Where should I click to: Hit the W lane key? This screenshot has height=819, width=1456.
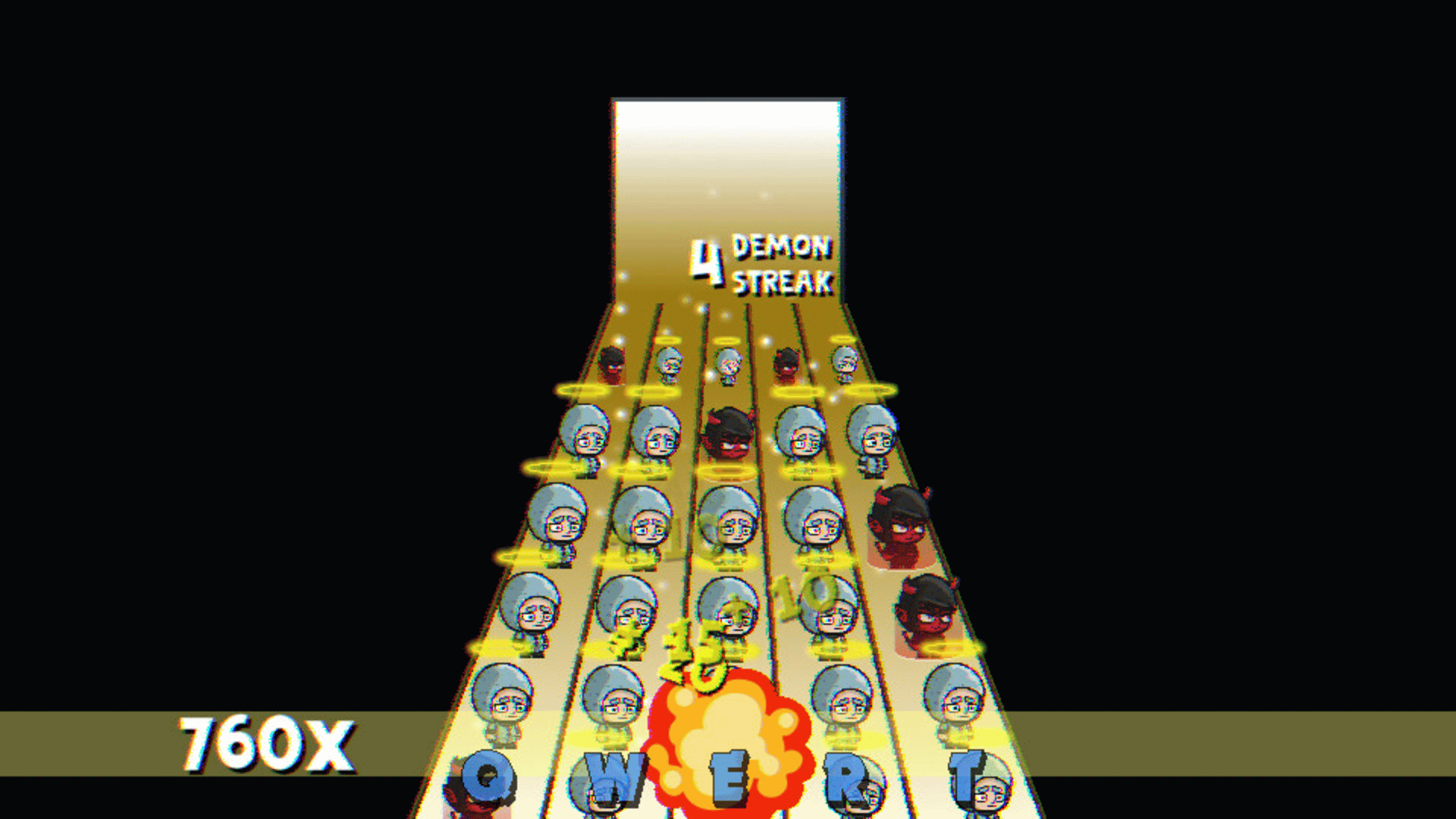coord(613,779)
